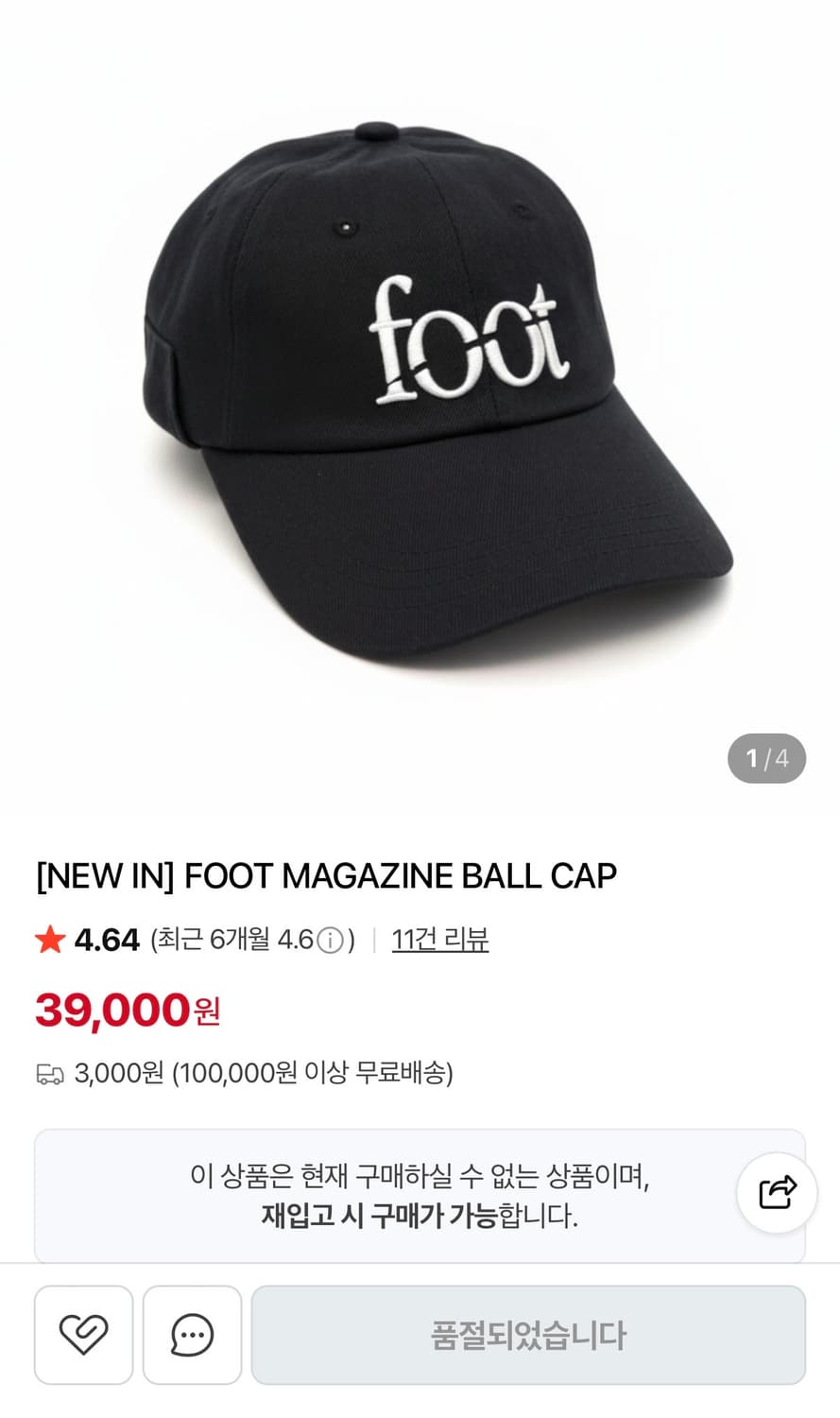Click the delivery truck icon
Image resolution: width=840 pixels, height=1418 pixels.
pyautogui.click(x=48, y=1074)
